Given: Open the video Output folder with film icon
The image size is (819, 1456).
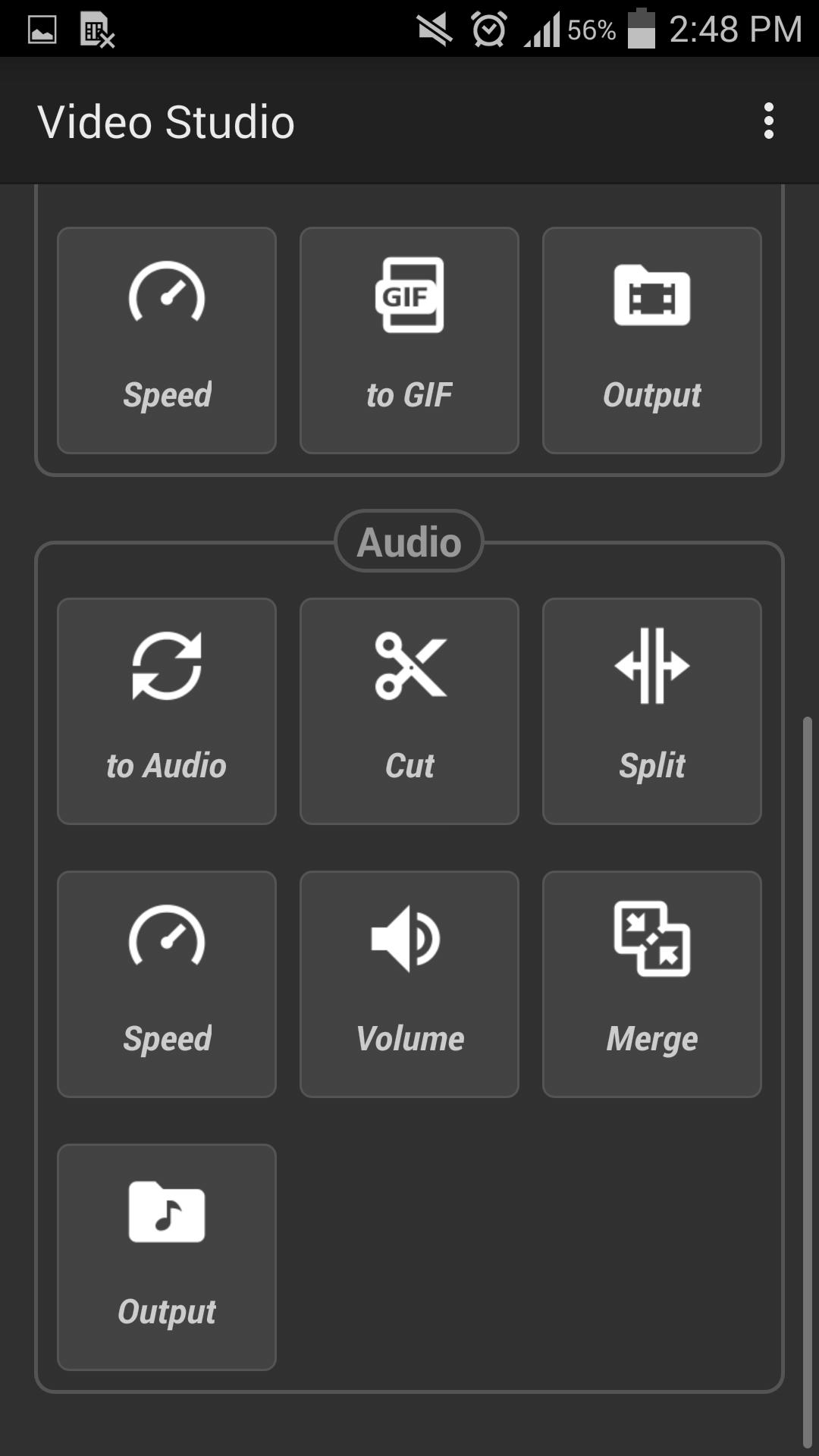Looking at the screenshot, I should tap(652, 340).
